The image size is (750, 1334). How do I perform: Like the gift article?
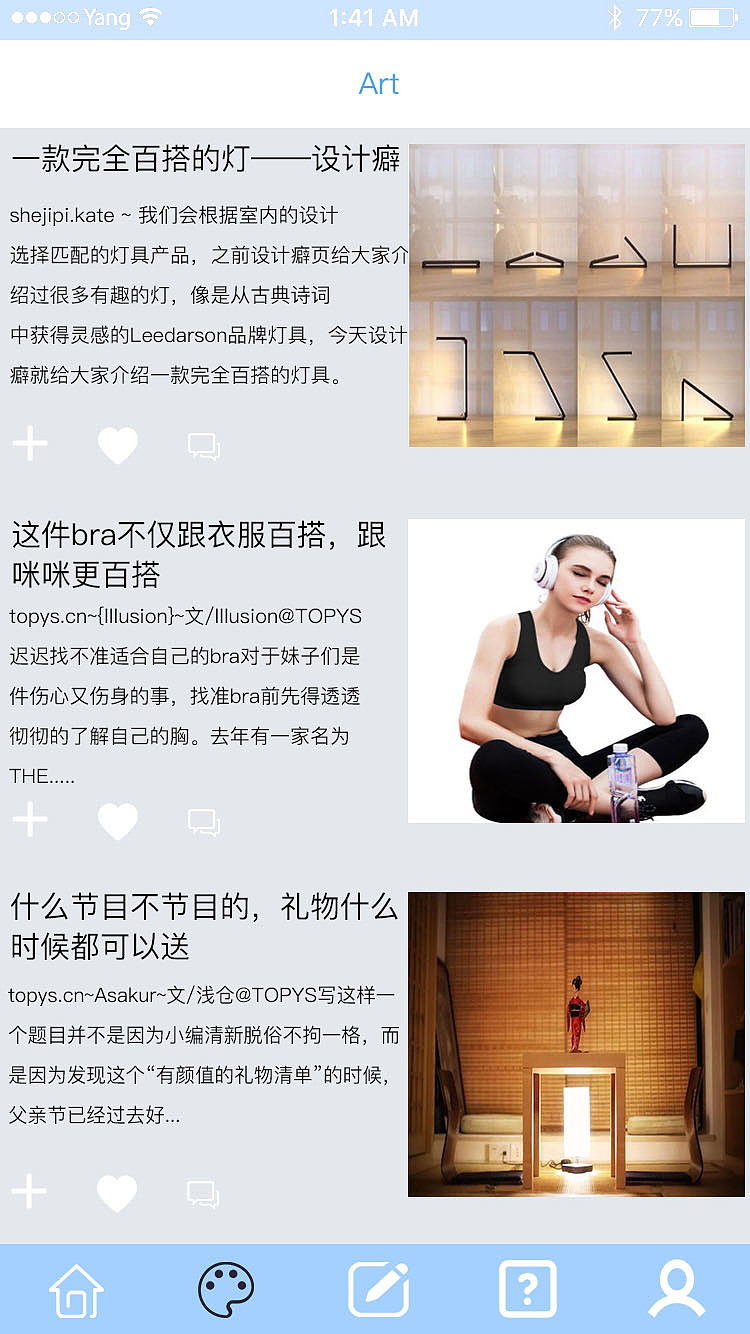[118, 1191]
